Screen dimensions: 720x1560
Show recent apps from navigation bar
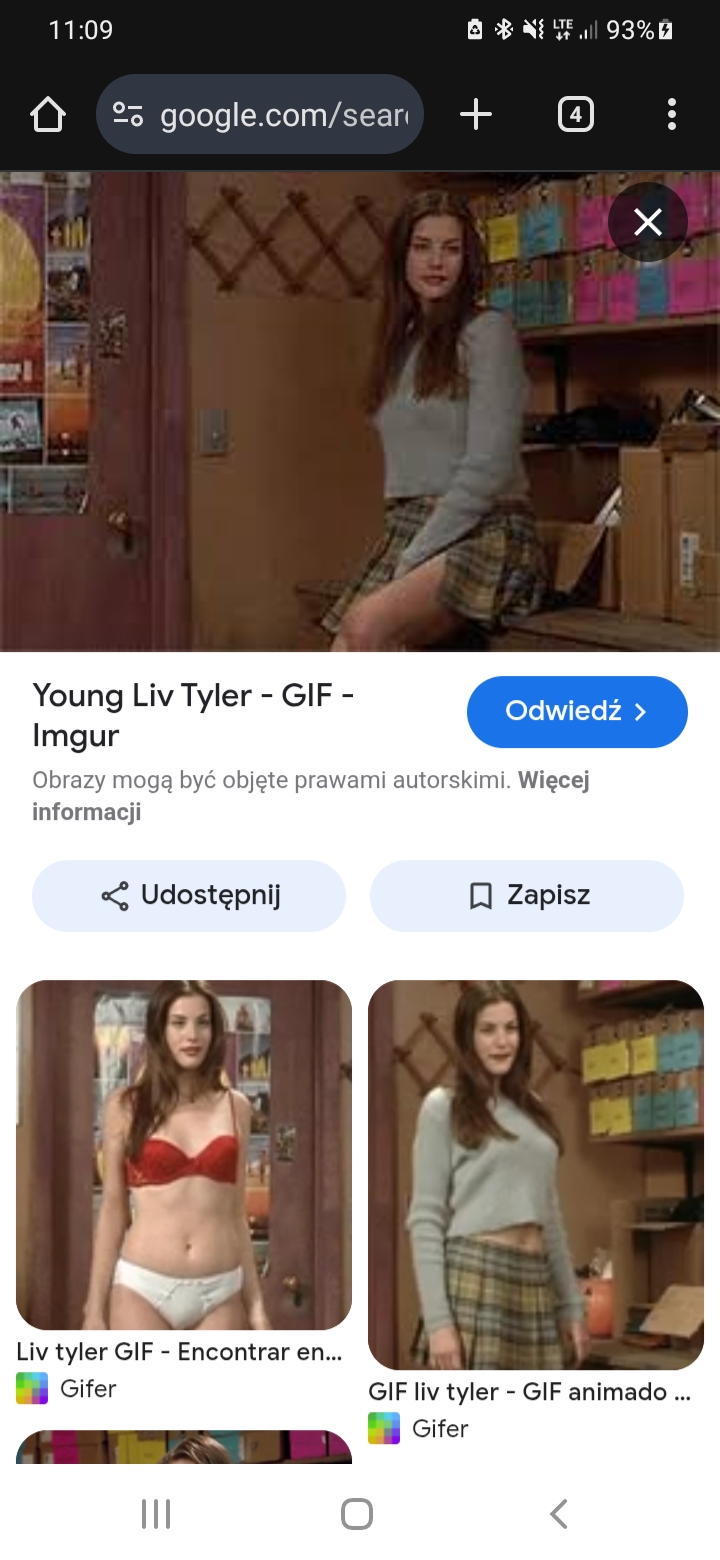(156, 1514)
